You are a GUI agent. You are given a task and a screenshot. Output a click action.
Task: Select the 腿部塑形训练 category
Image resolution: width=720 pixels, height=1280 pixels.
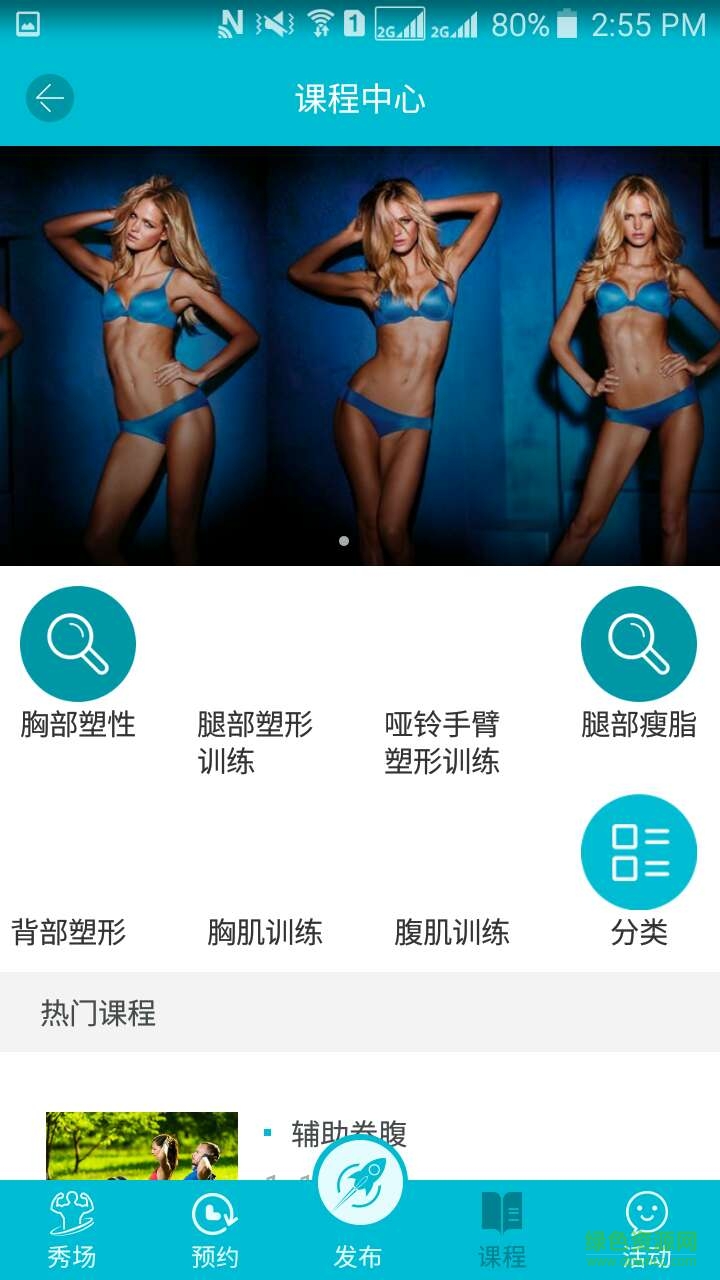pos(256,744)
